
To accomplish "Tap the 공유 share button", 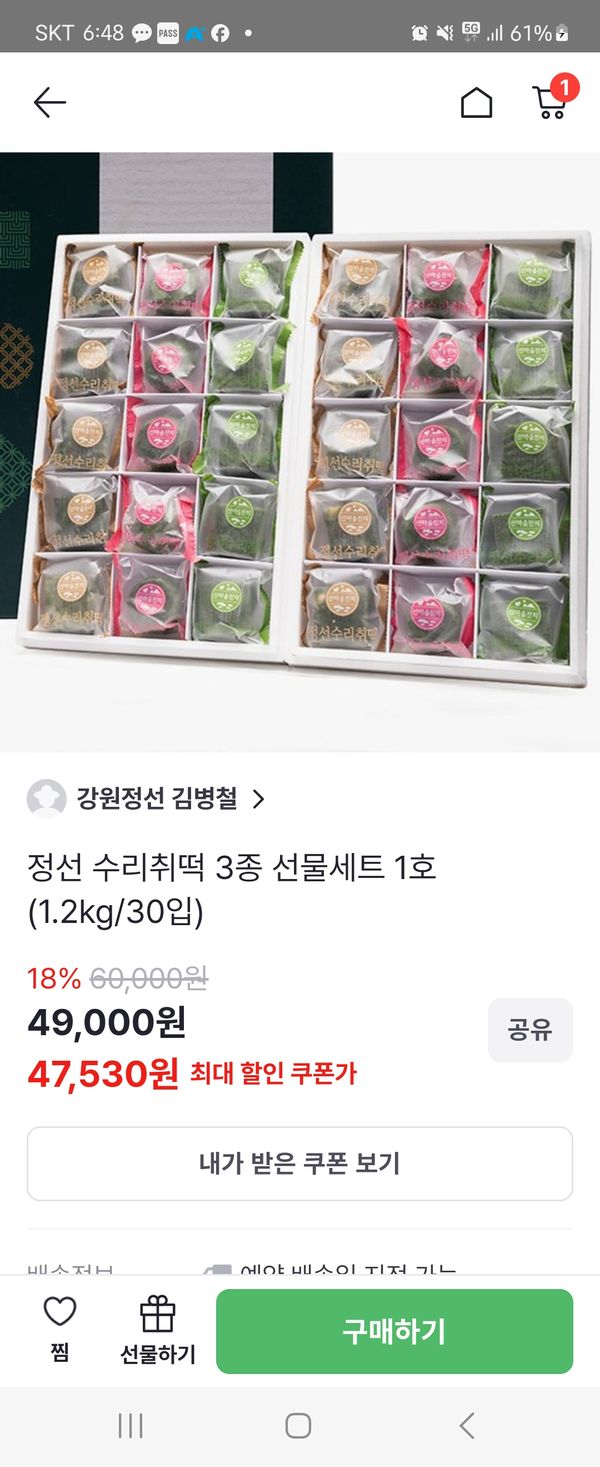I will click(x=530, y=1030).
